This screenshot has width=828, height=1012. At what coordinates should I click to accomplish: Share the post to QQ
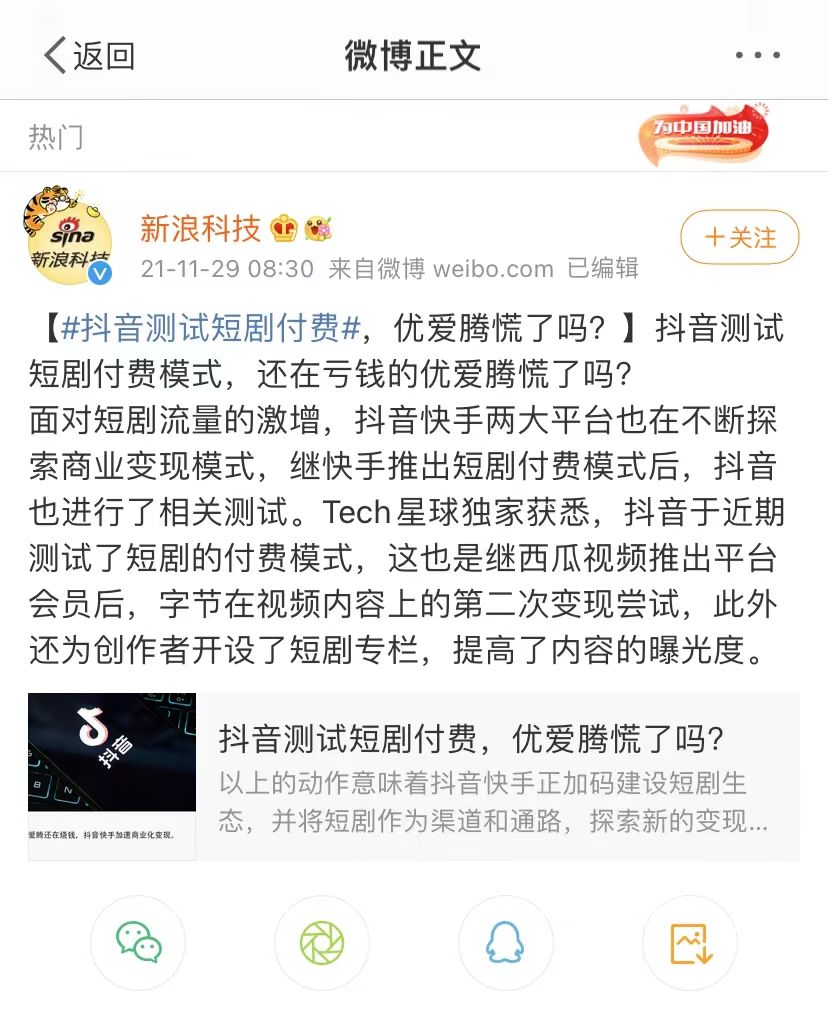505,943
